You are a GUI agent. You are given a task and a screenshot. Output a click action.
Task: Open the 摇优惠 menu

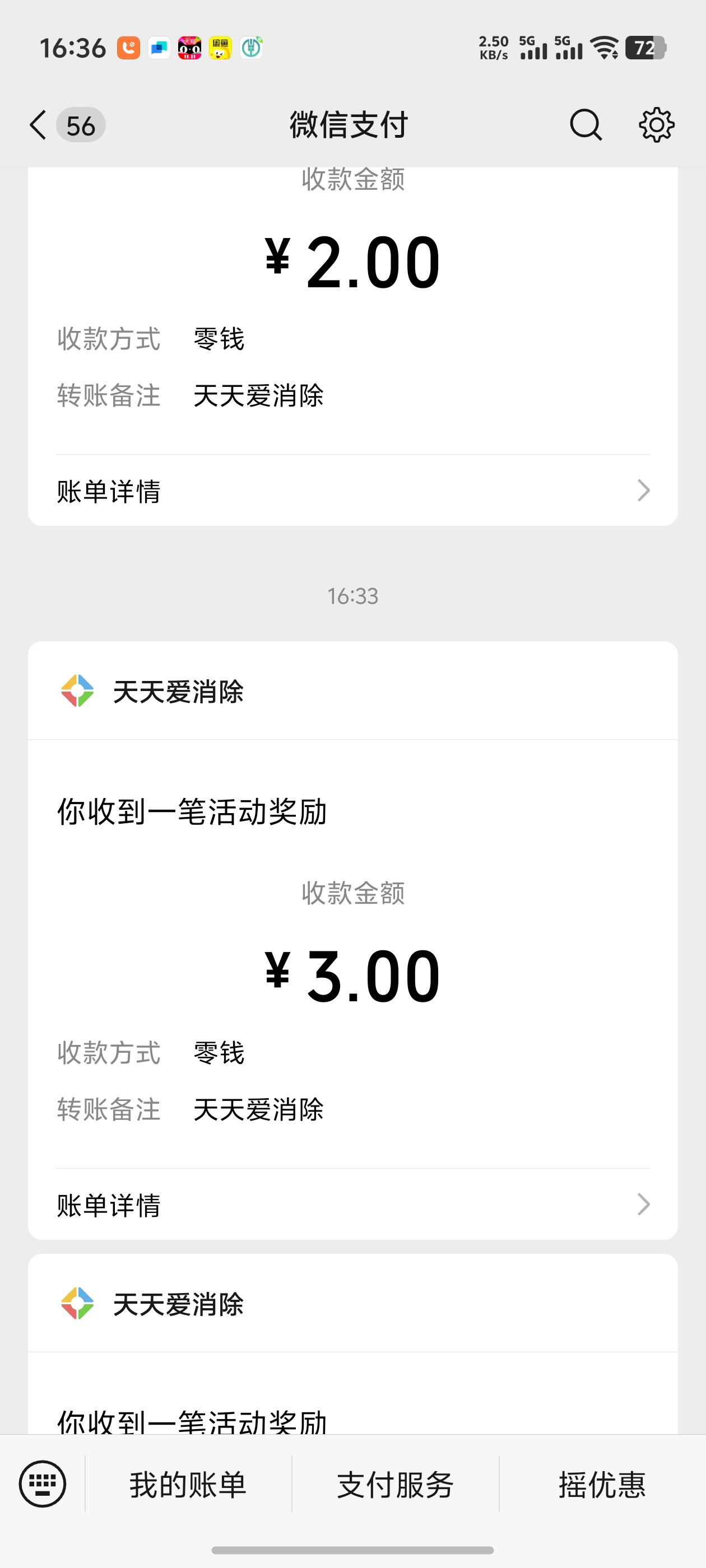point(602,1484)
